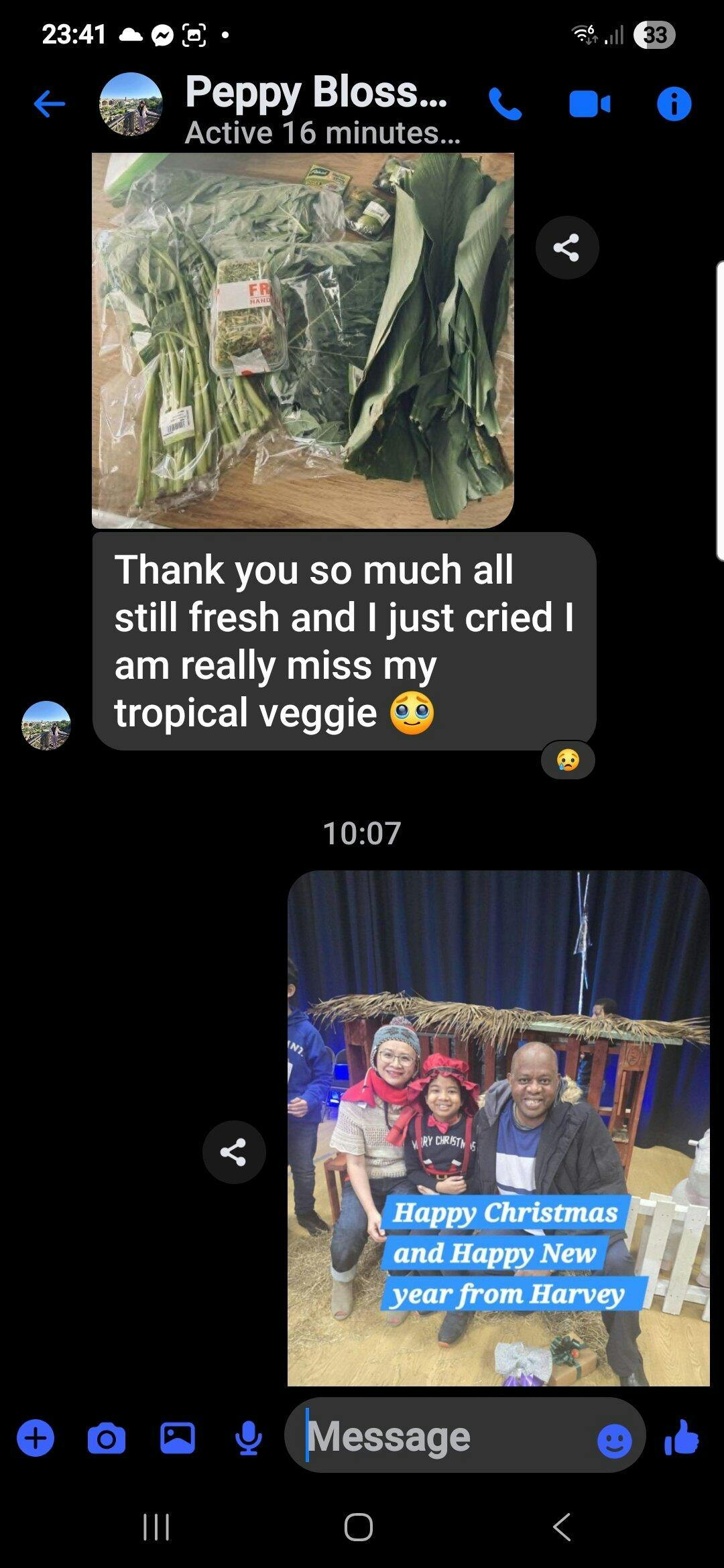Start a voice call with Peppy
This screenshot has height=1568, width=724.
pos(505,105)
